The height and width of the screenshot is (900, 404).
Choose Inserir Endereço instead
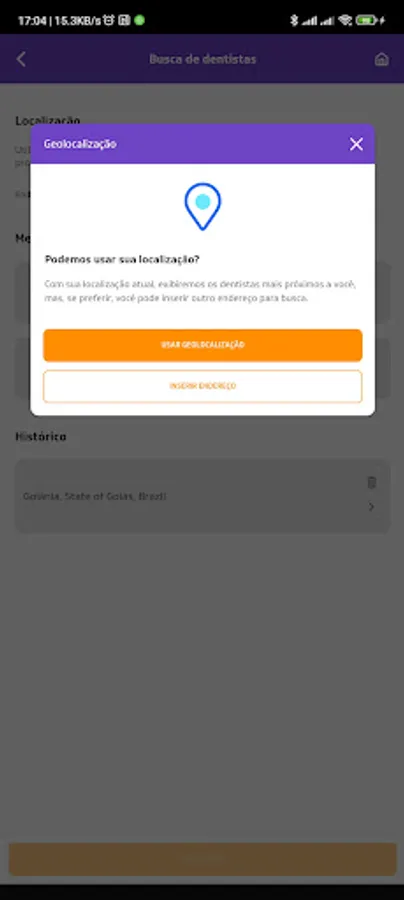[203, 386]
